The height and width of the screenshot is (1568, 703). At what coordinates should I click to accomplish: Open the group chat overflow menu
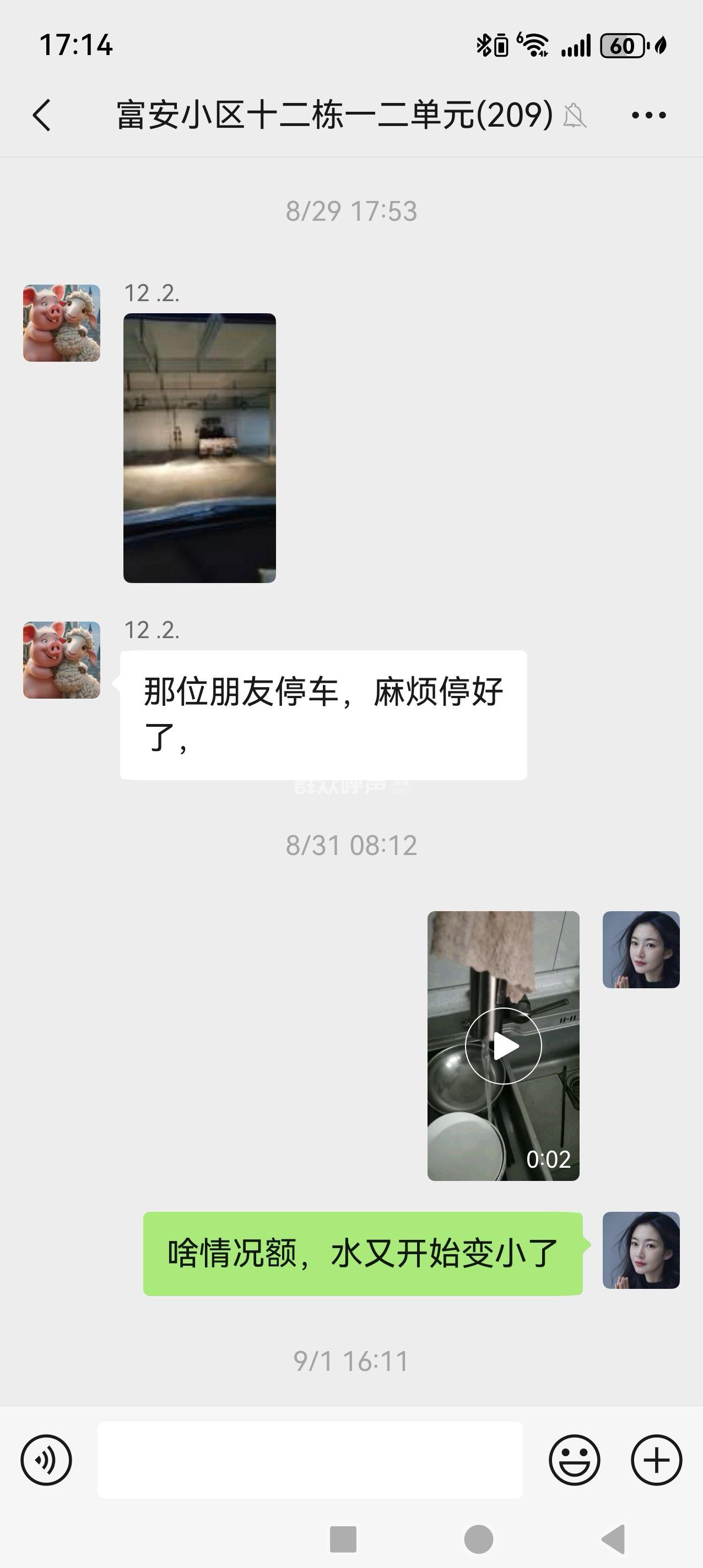648,115
